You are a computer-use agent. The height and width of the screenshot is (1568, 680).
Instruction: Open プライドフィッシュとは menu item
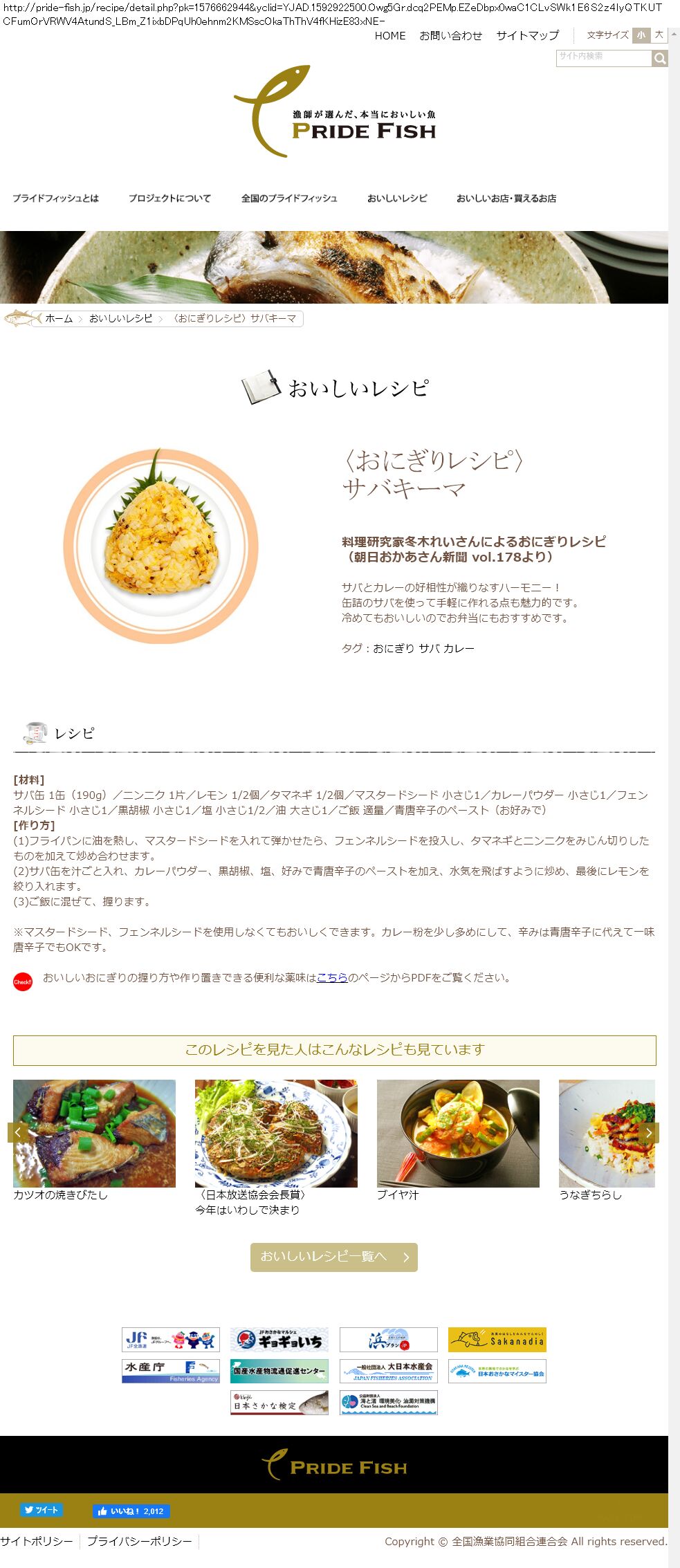point(55,199)
